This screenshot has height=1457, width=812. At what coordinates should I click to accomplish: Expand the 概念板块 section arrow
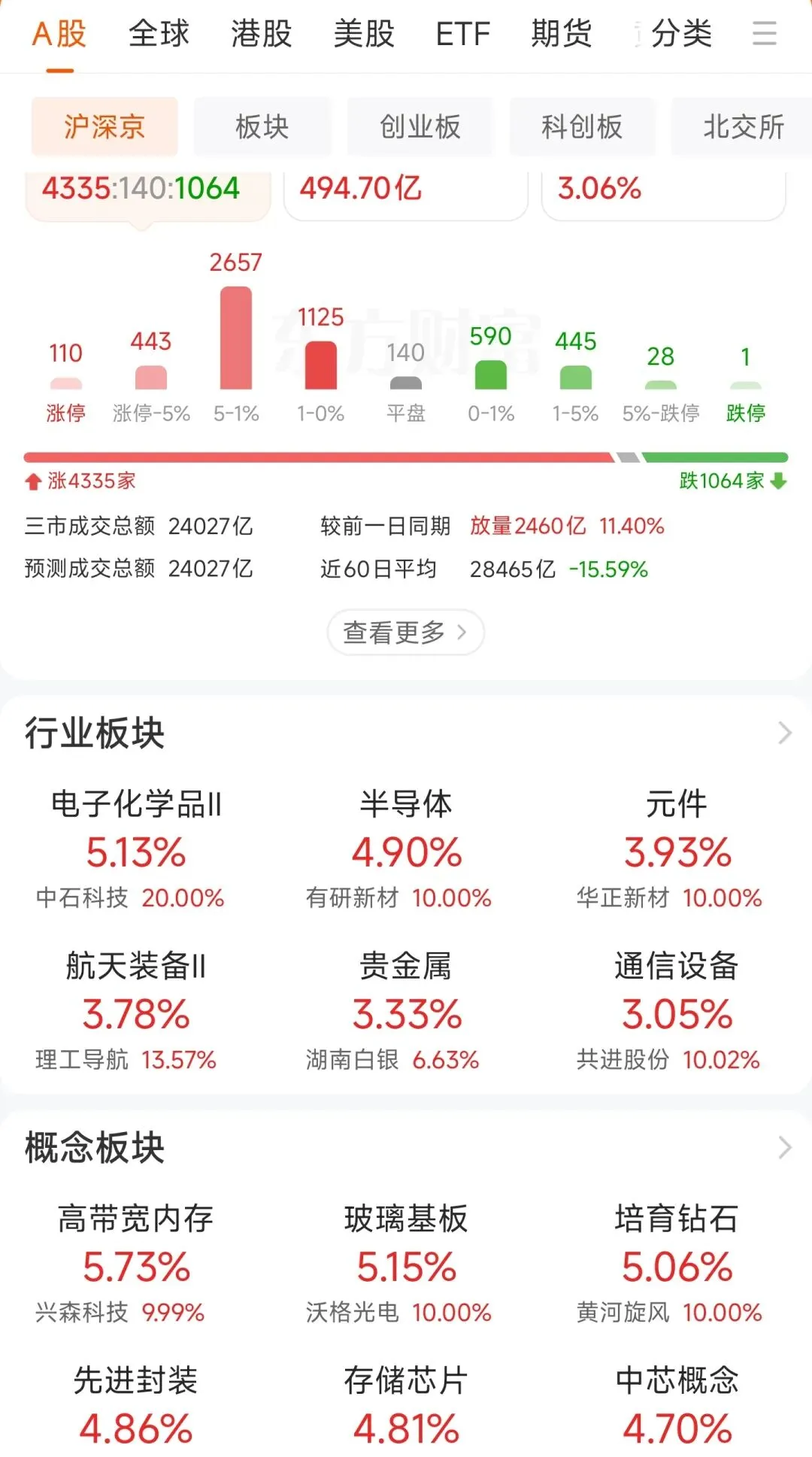click(x=785, y=1147)
